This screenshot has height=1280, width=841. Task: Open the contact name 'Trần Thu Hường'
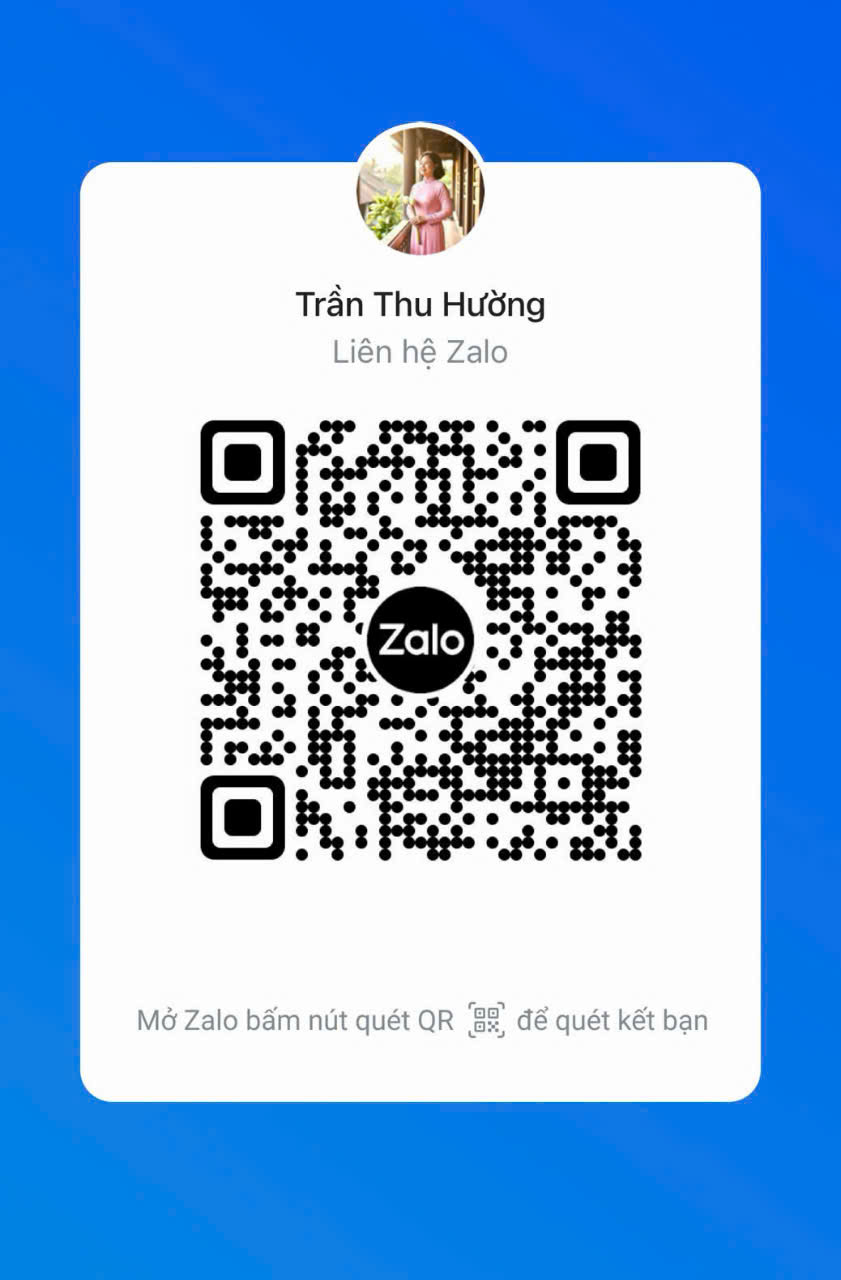coord(420,305)
